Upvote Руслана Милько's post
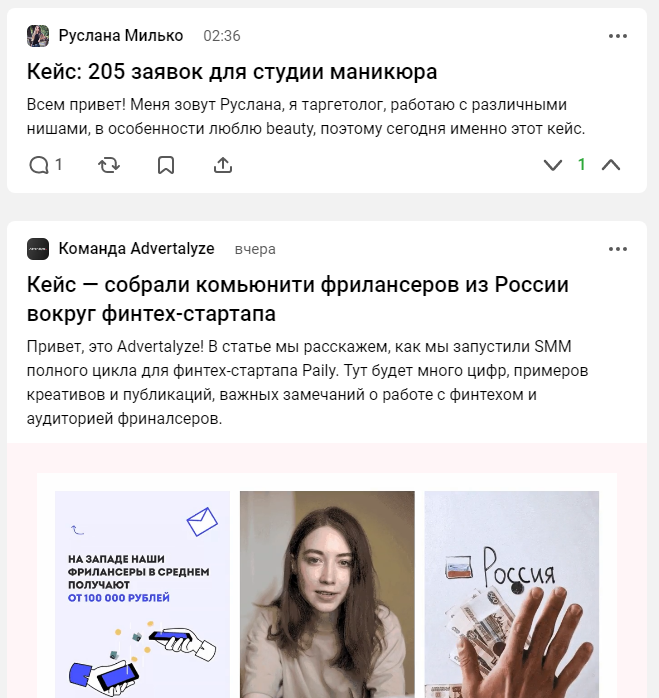 [611, 165]
